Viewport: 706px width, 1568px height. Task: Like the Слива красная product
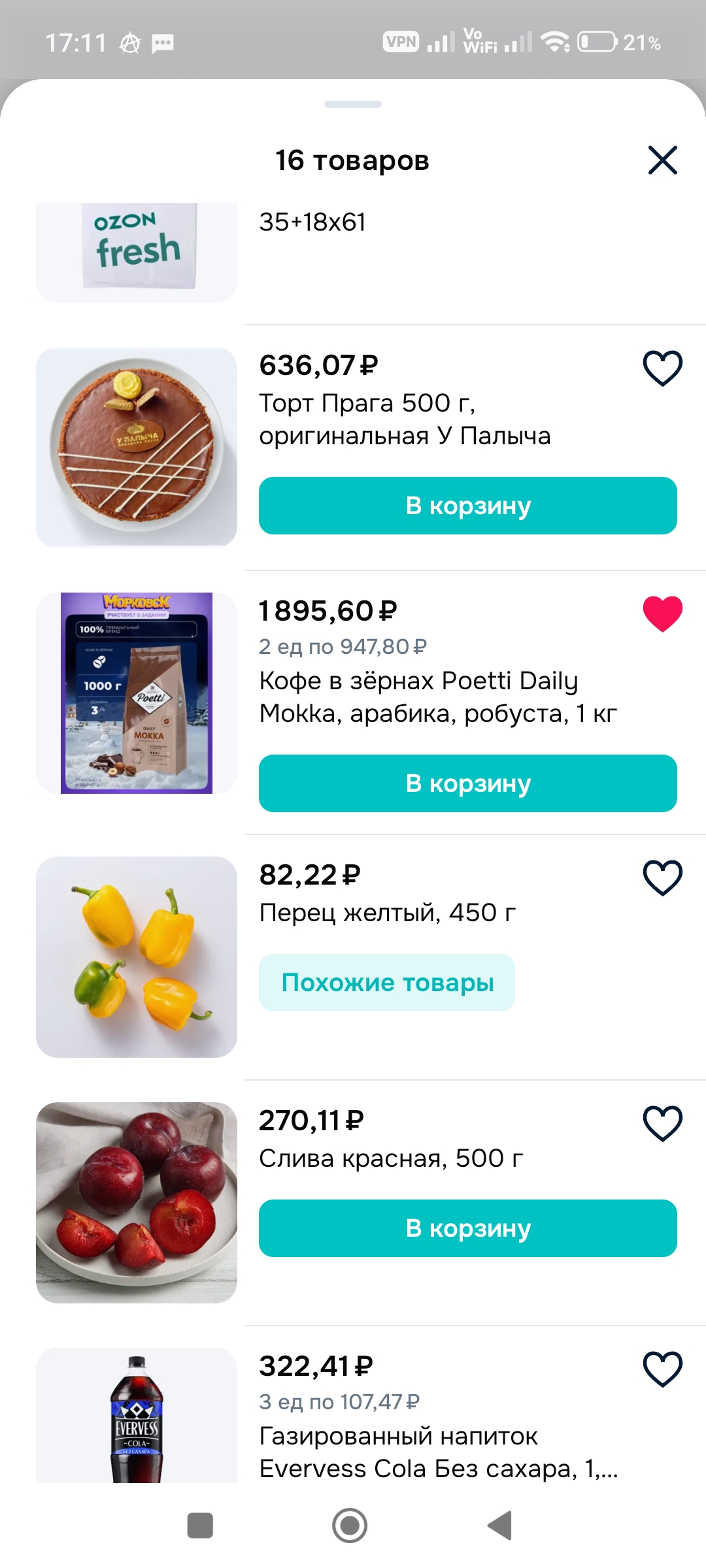click(x=662, y=1123)
